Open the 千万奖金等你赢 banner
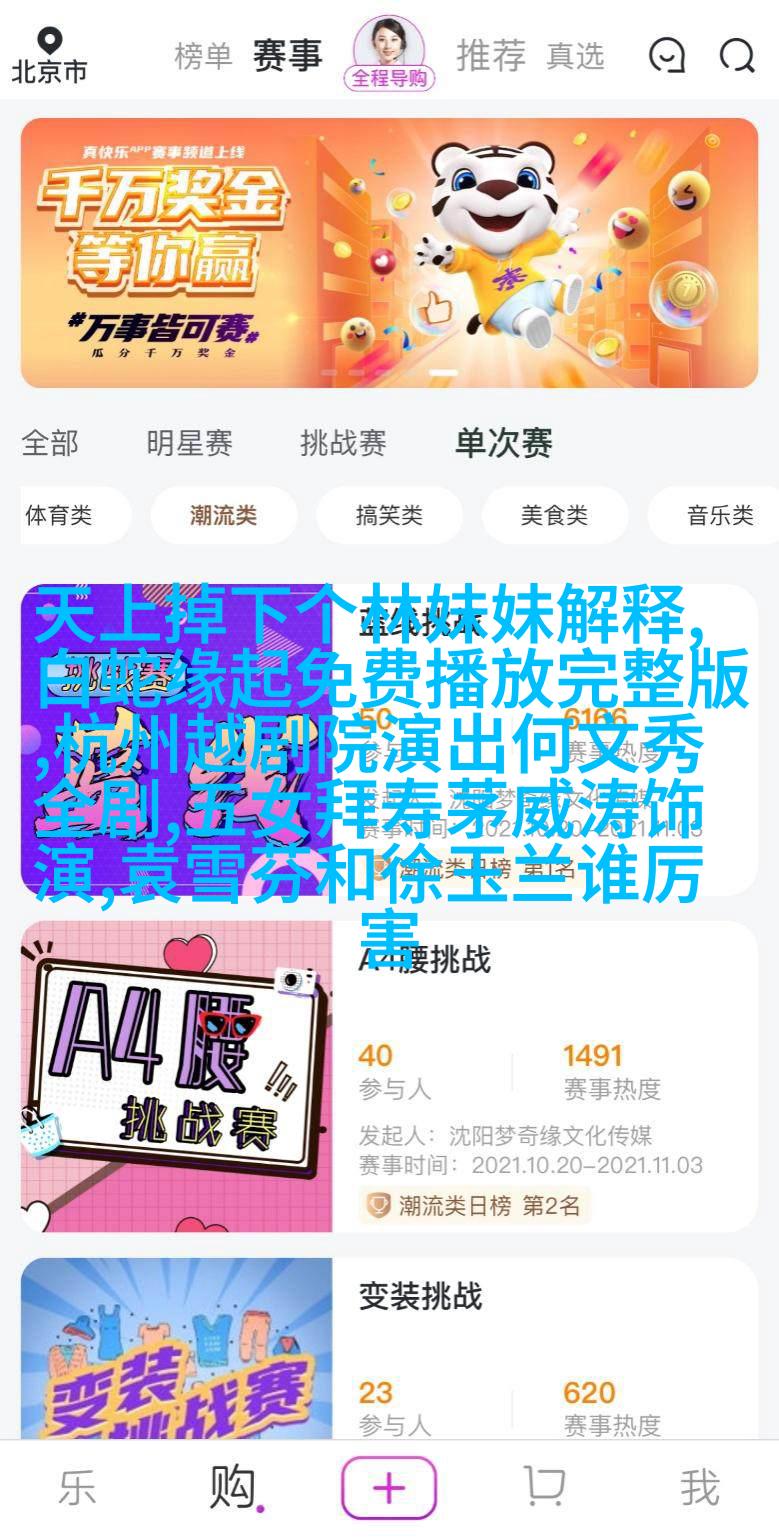Image resolution: width=779 pixels, height=1537 pixels. [389, 252]
